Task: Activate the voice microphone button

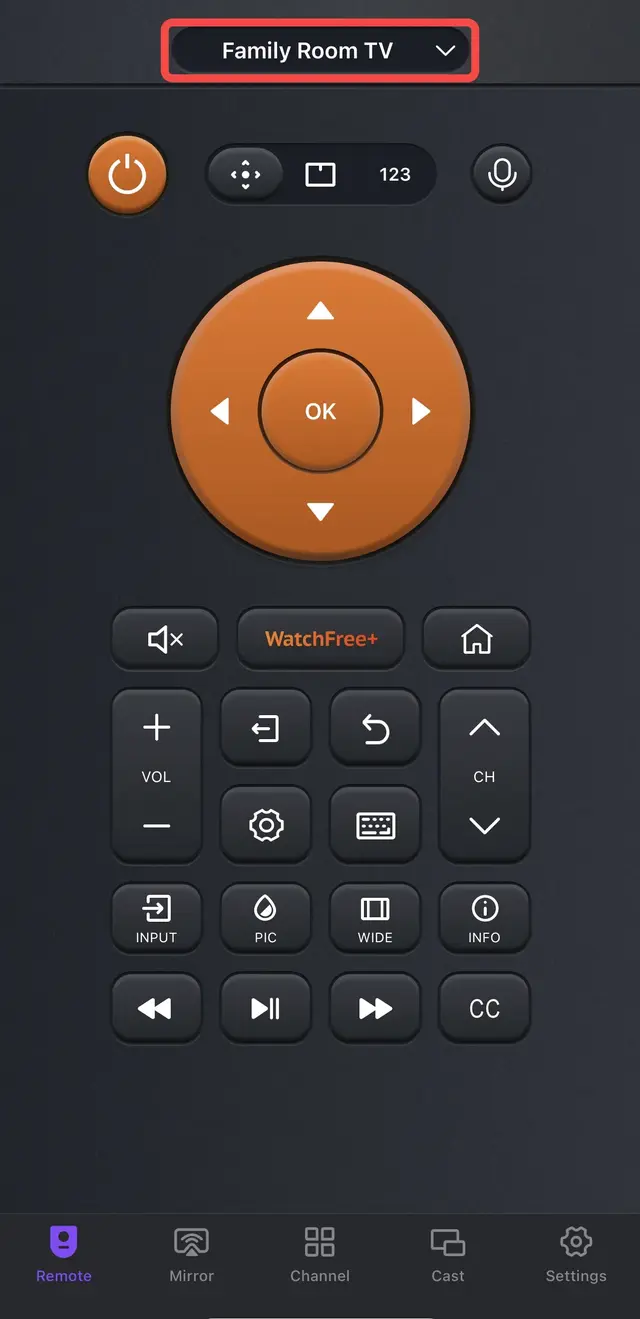Action: tap(501, 174)
